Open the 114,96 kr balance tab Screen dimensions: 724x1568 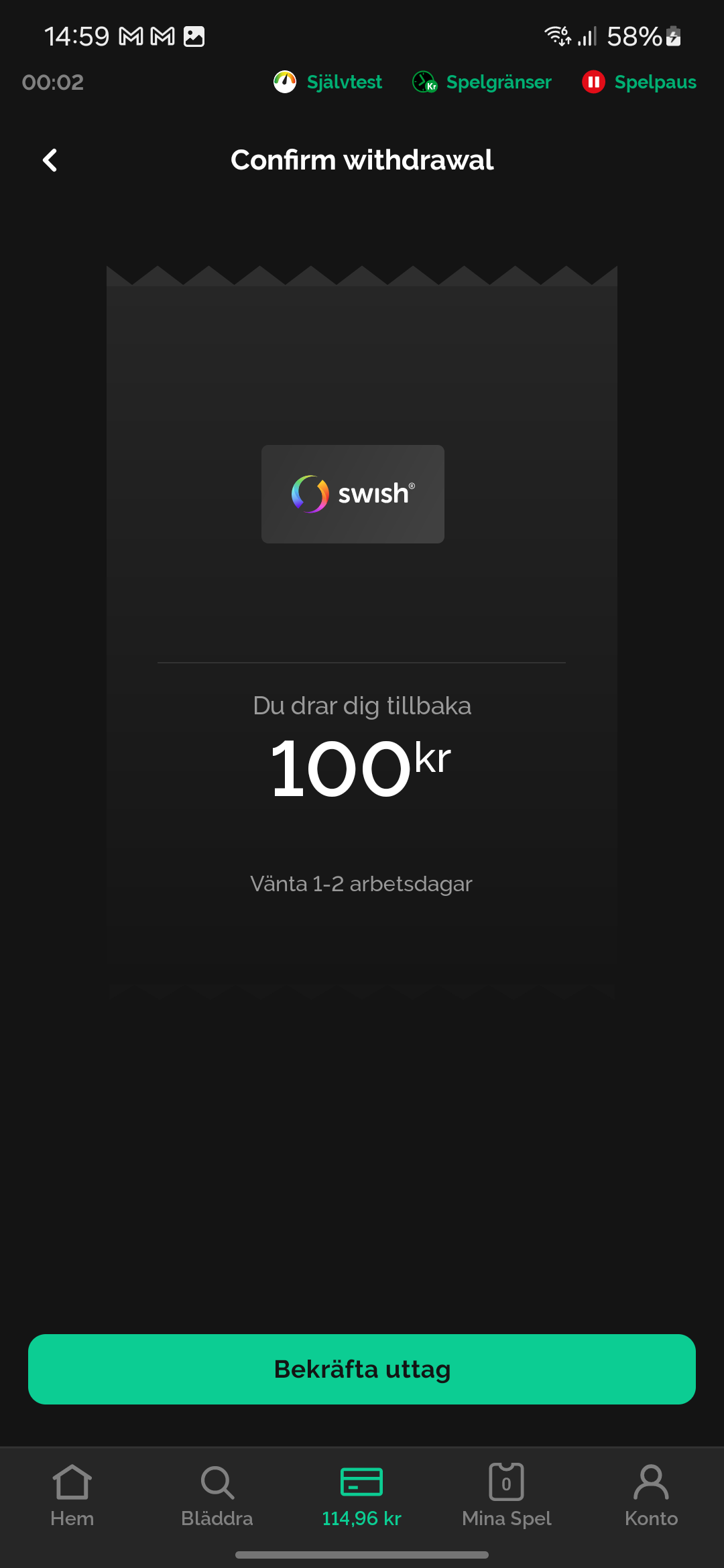pyautogui.click(x=362, y=1494)
